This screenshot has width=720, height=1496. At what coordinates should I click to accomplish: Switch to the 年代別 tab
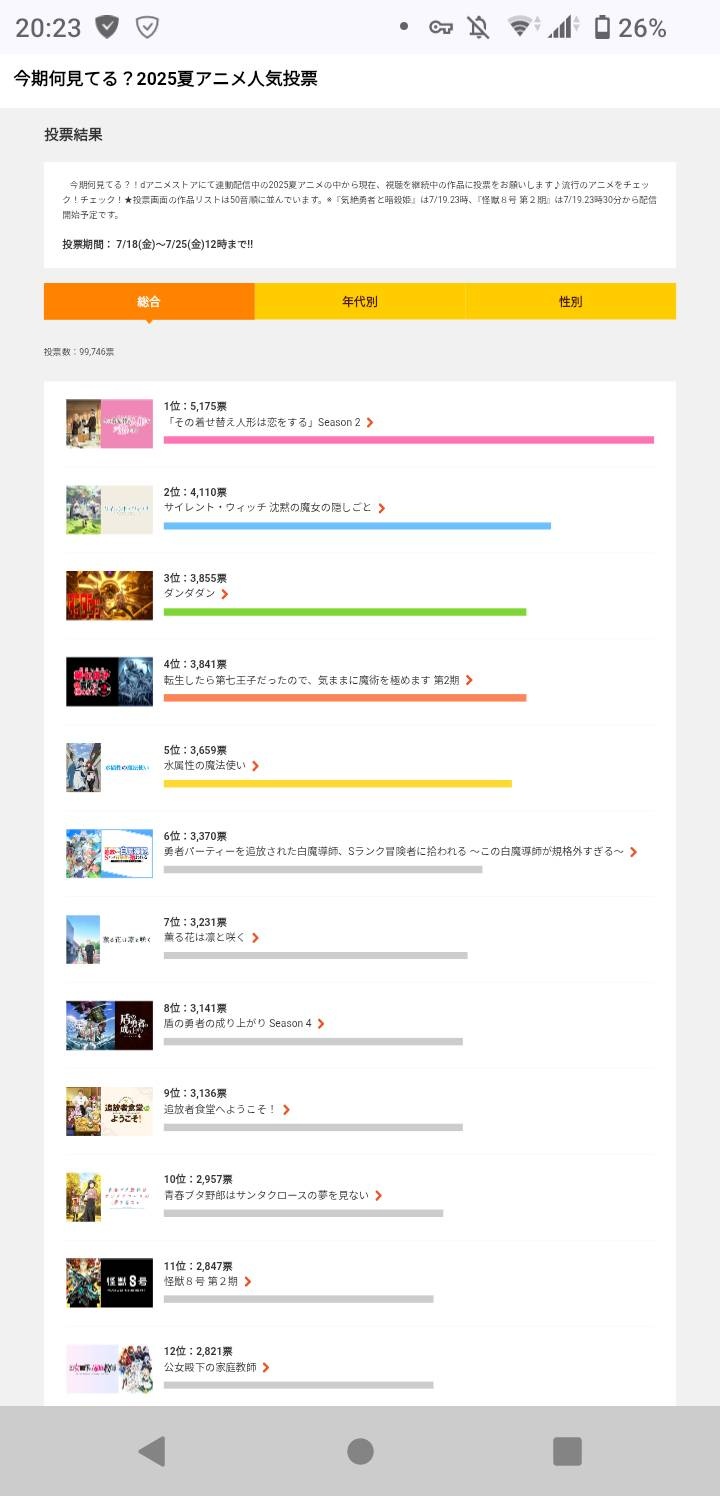pos(360,301)
